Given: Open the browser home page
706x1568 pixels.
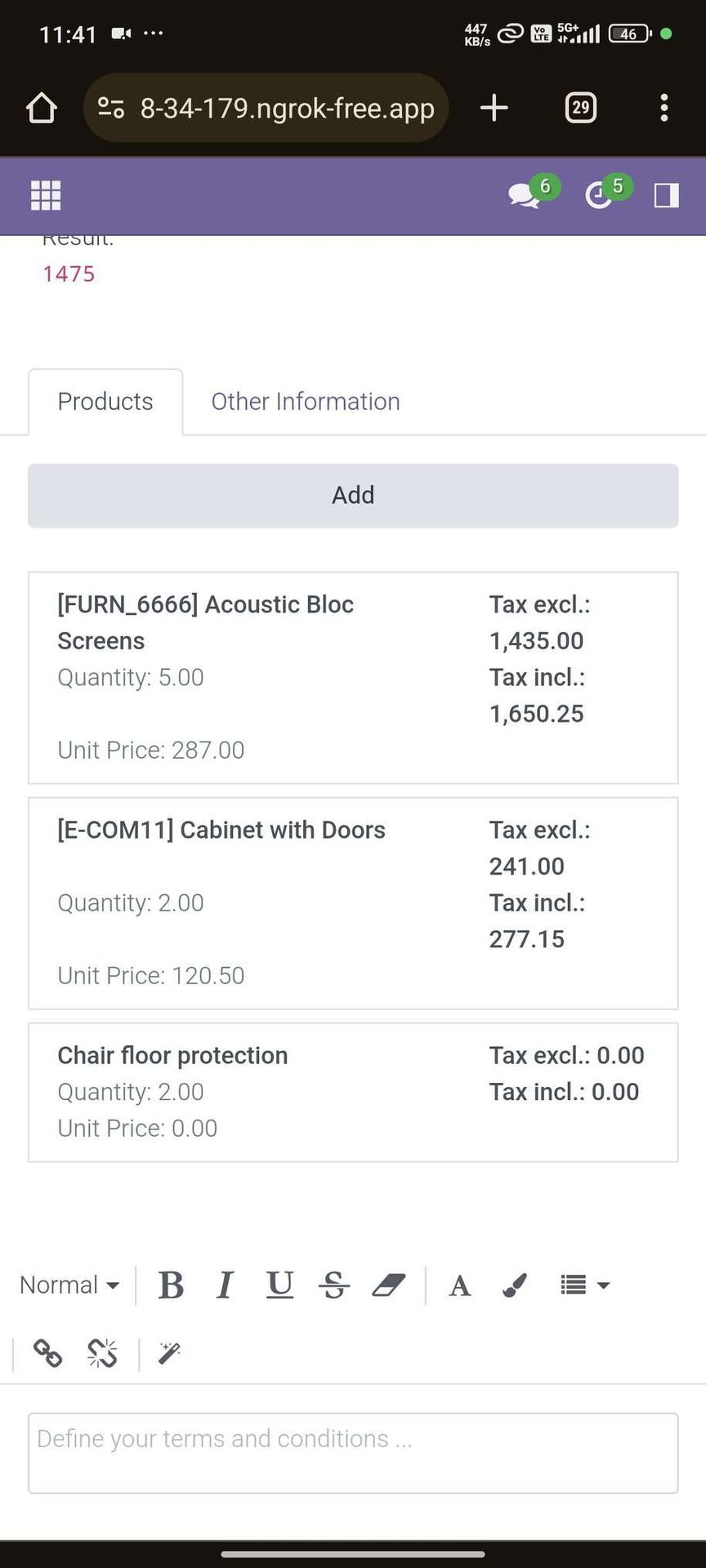Looking at the screenshot, I should (x=42, y=108).
